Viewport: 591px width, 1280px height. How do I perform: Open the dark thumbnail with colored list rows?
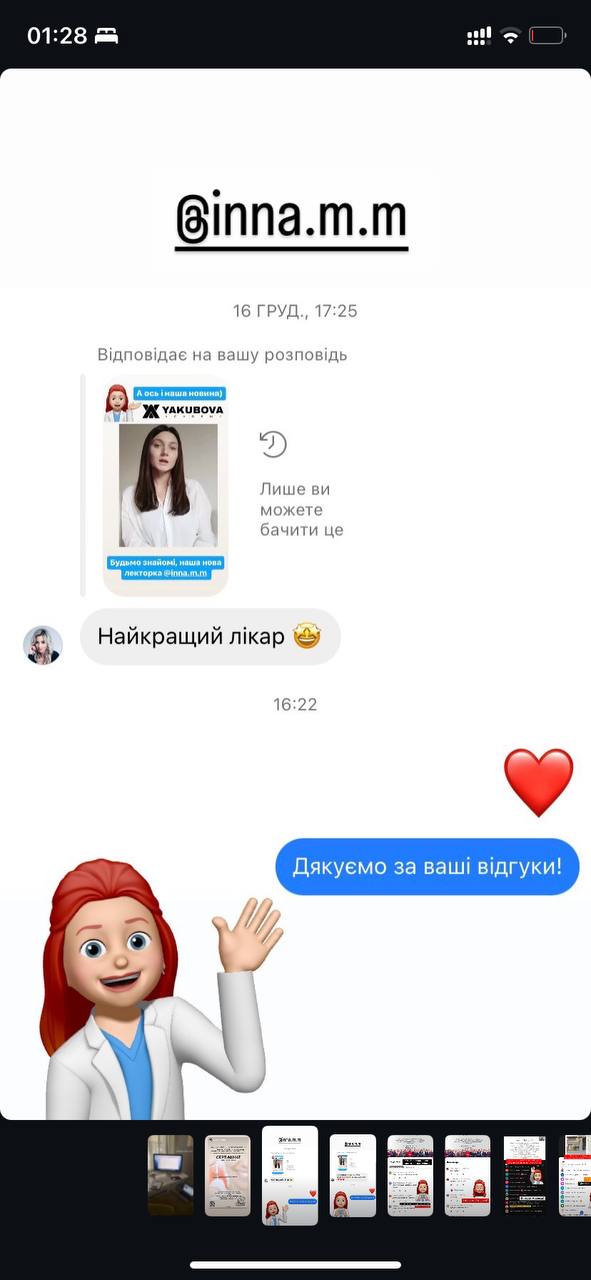tap(525, 1175)
